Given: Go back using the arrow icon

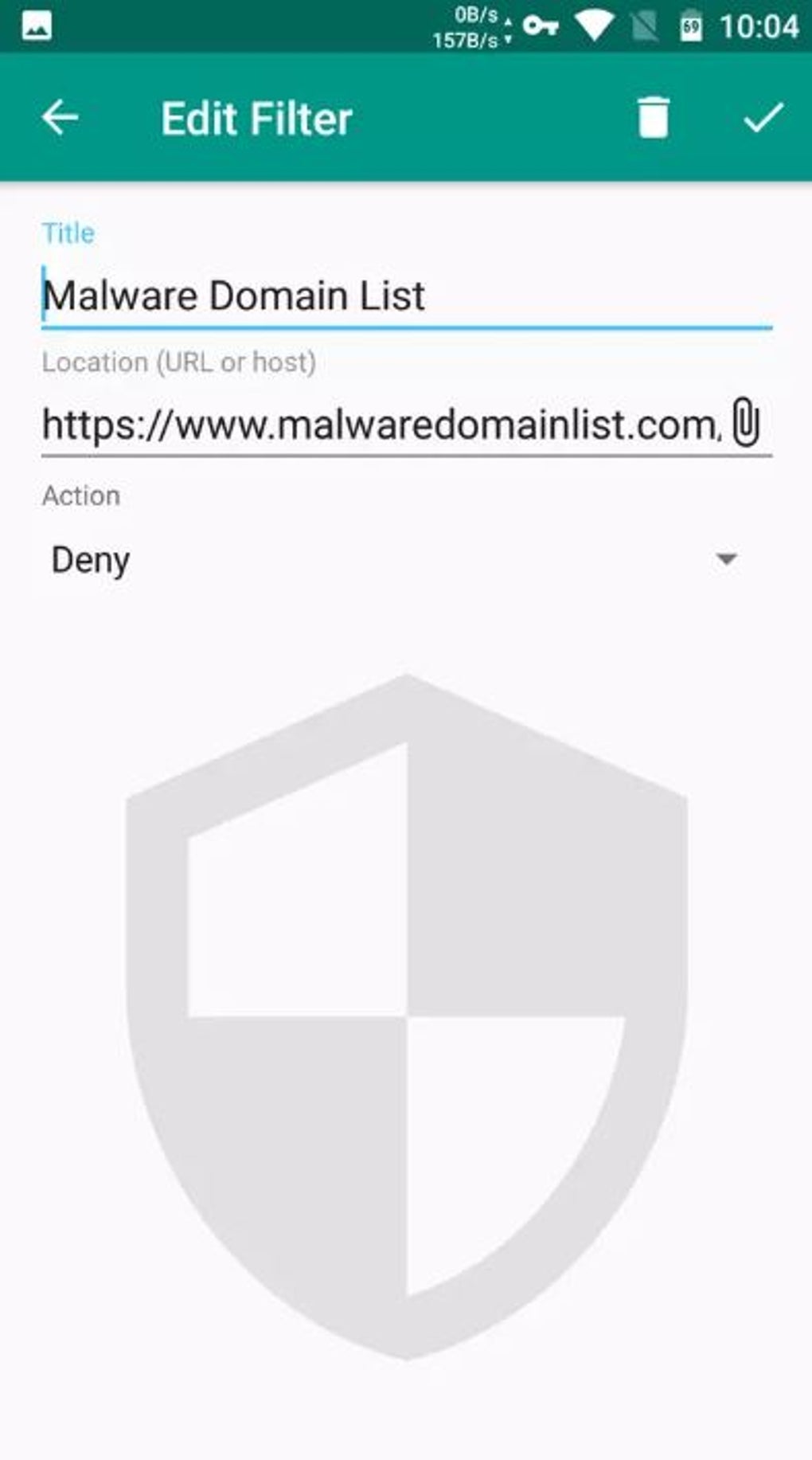Looking at the screenshot, I should coord(60,118).
